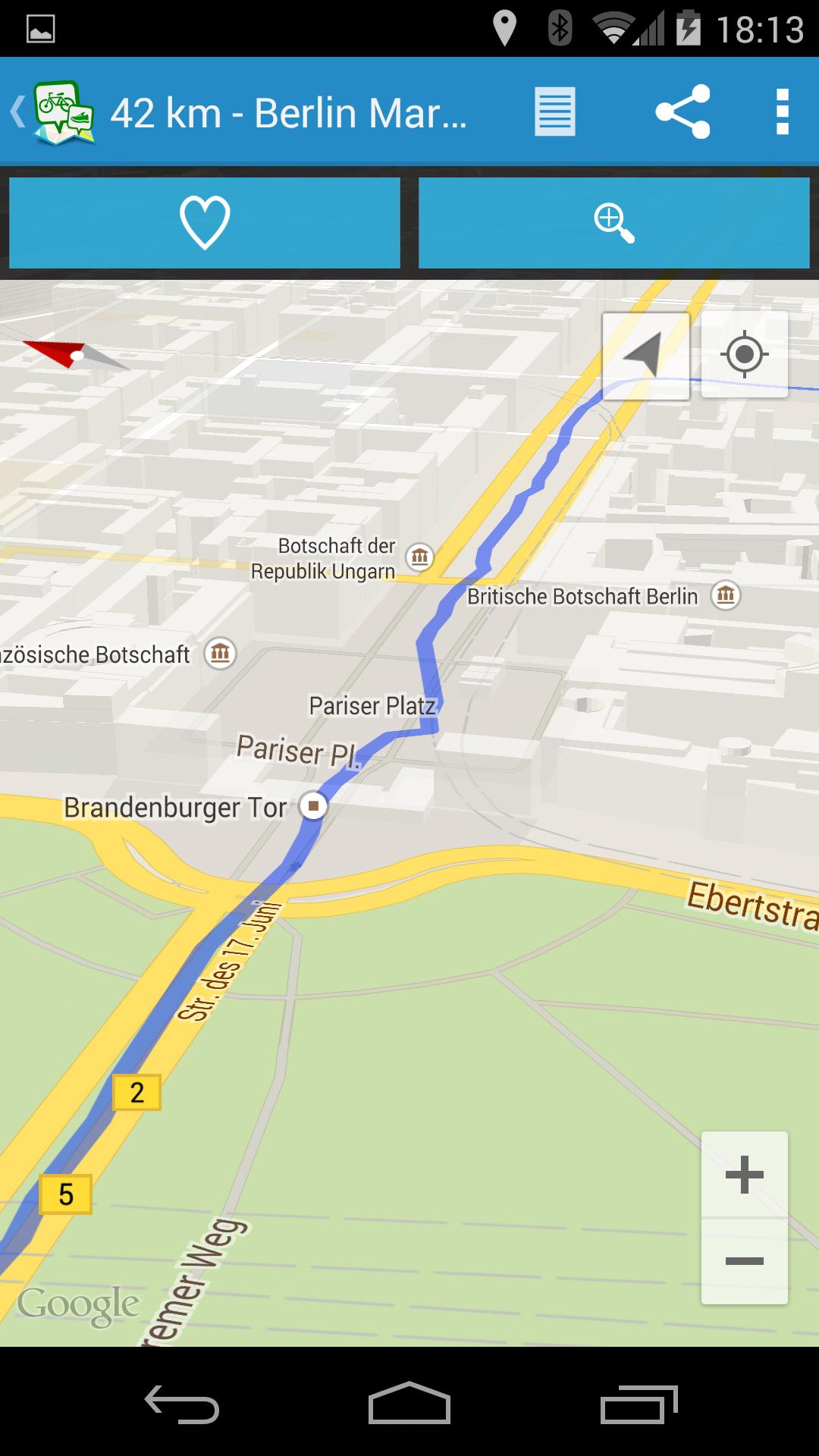Add route to favorites with heart button
Screen dimensions: 819x1456
[x=204, y=222]
